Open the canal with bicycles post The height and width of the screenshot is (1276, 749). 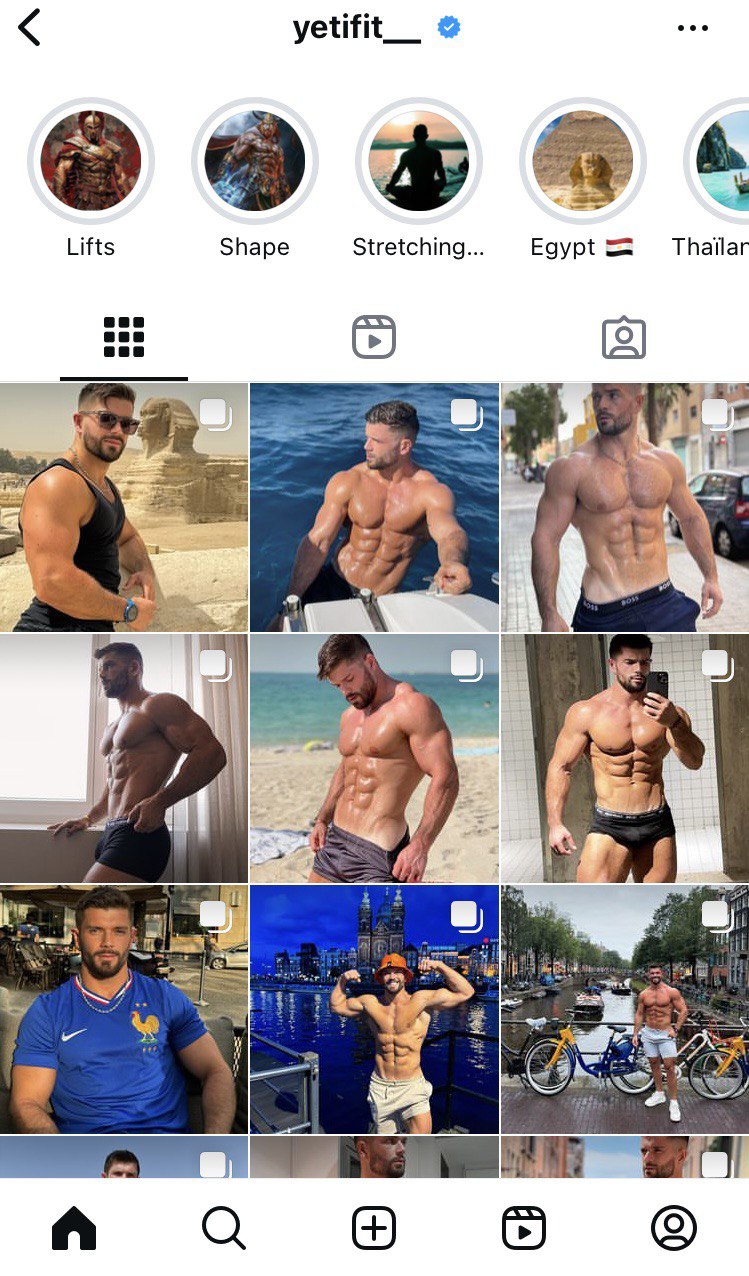(x=624, y=1009)
